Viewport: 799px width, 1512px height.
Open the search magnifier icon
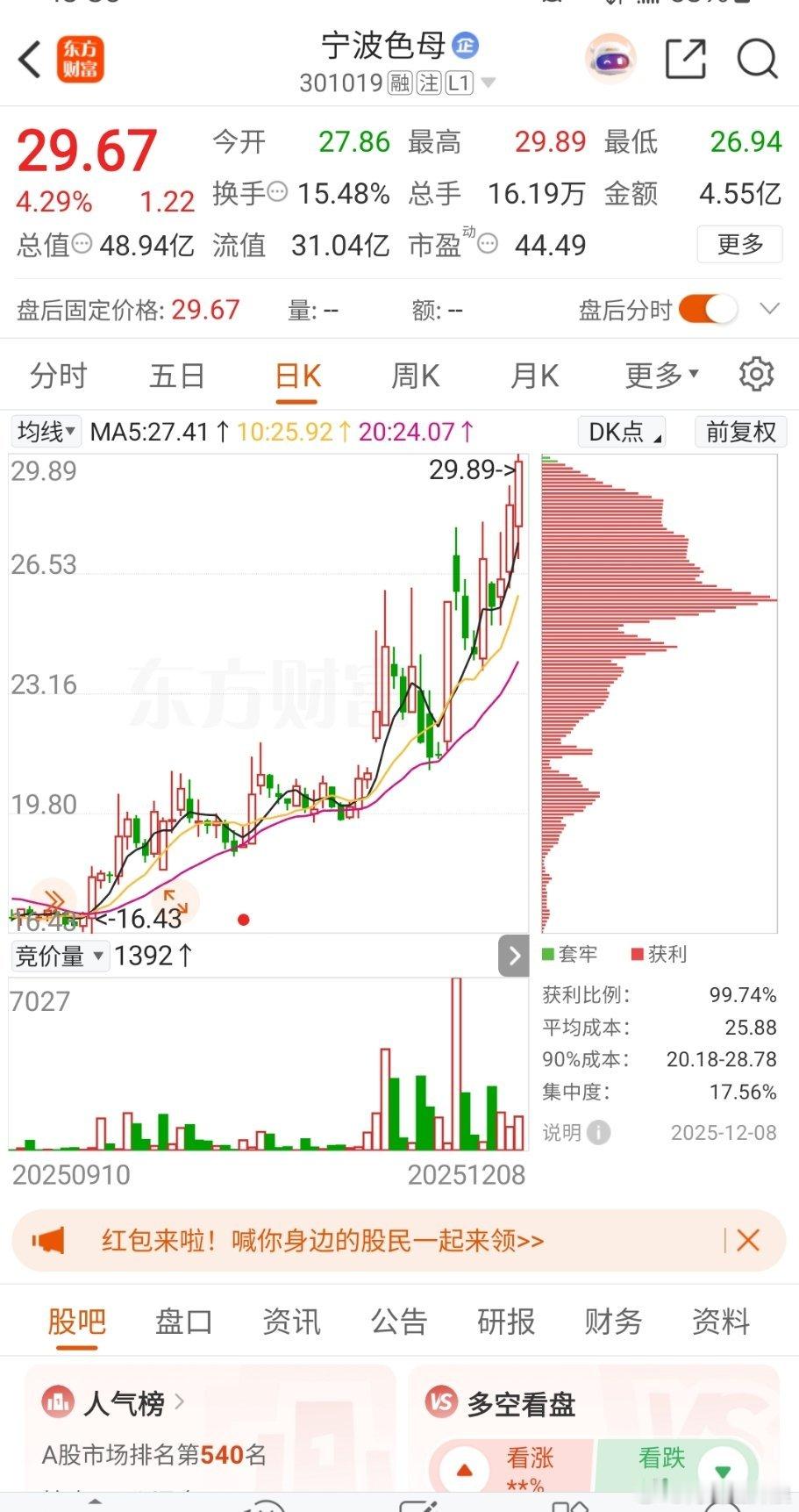click(756, 60)
